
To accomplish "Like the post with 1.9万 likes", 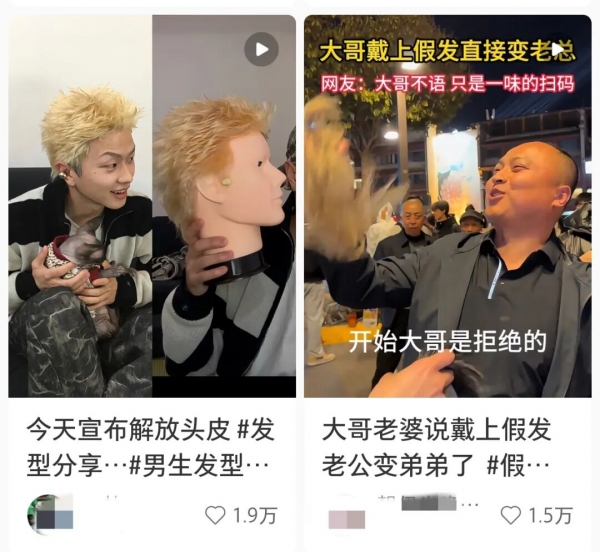I will 215,515.
